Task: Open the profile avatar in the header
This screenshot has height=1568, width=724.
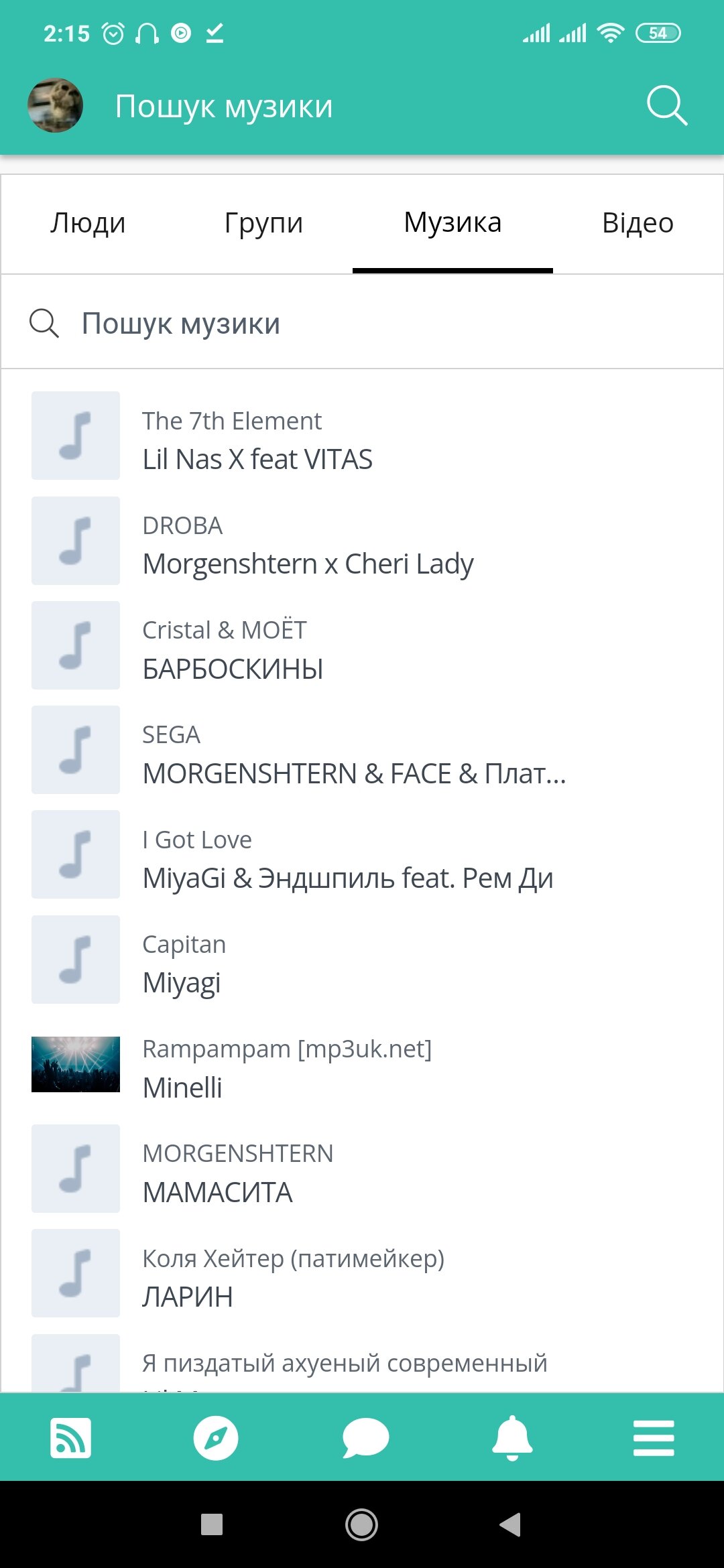Action: (x=55, y=106)
